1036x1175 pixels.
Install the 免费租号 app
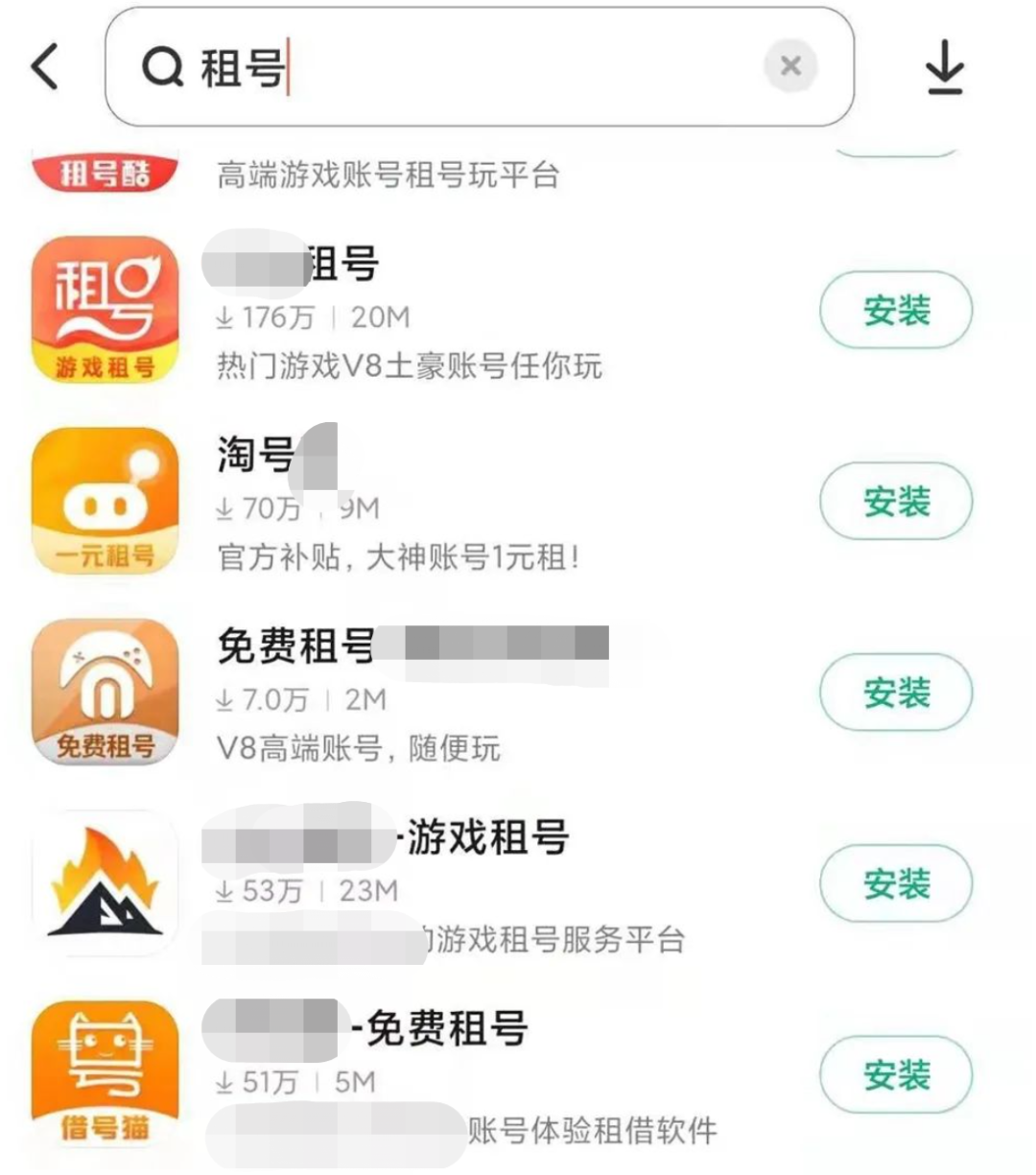click(x=895, y=692)
